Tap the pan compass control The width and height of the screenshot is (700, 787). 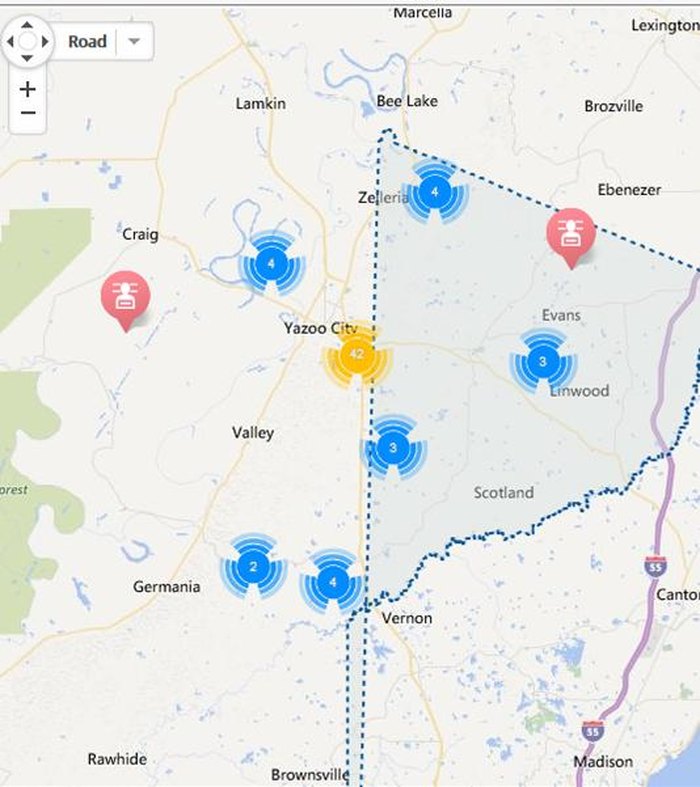tap(27, 41)
